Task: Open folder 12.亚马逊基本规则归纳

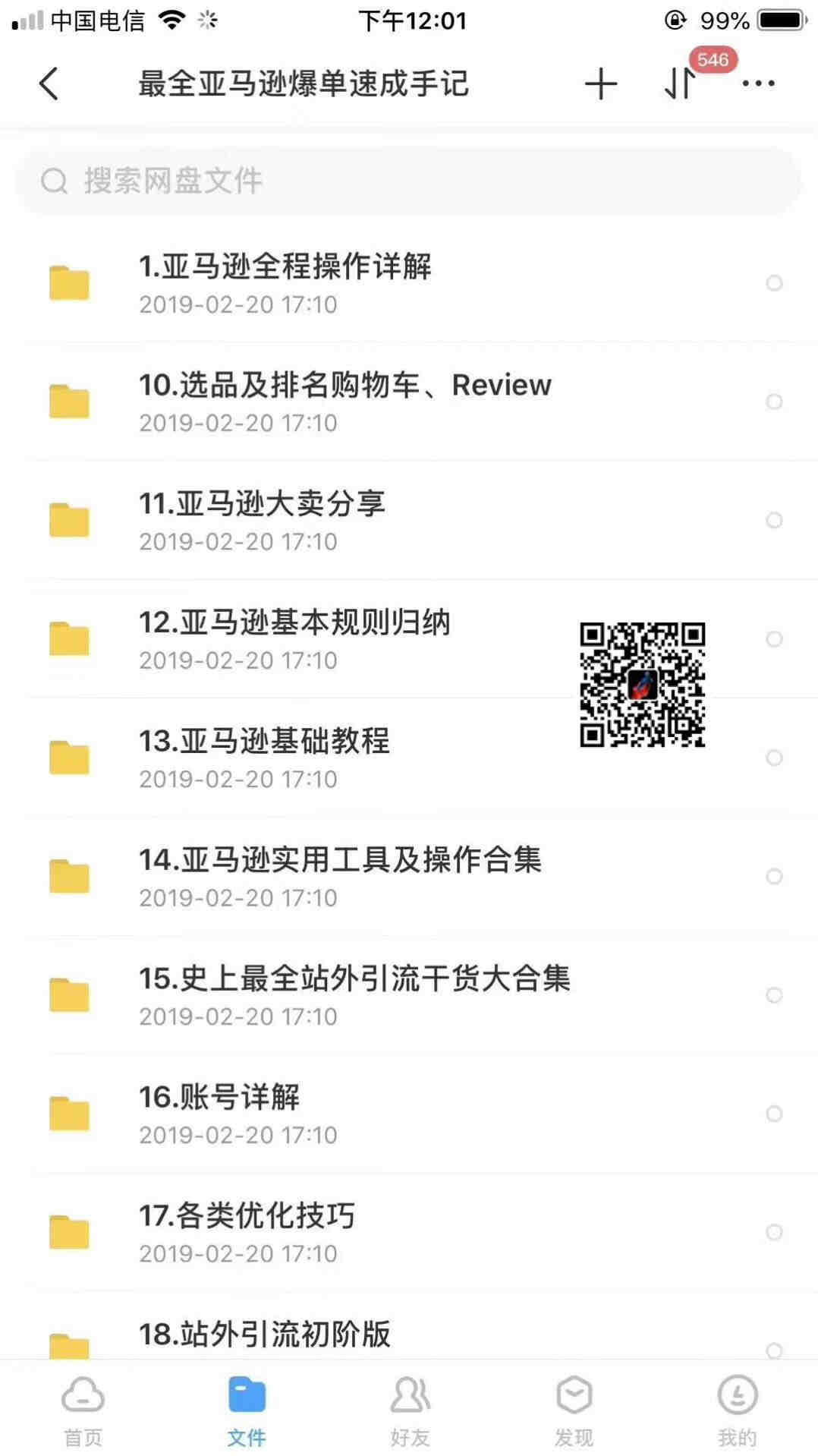Action: coord(408,639)
